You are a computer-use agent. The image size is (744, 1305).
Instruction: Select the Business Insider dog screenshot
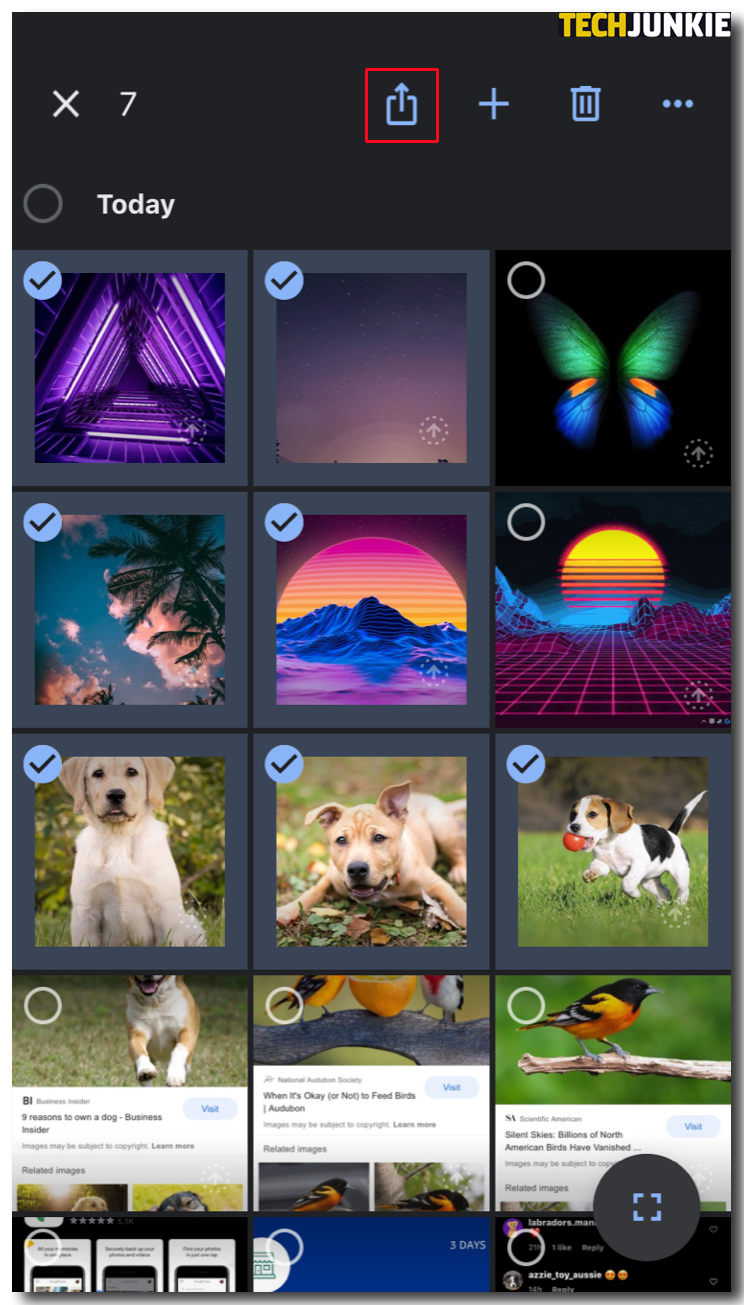click(x=43, y=1005)
